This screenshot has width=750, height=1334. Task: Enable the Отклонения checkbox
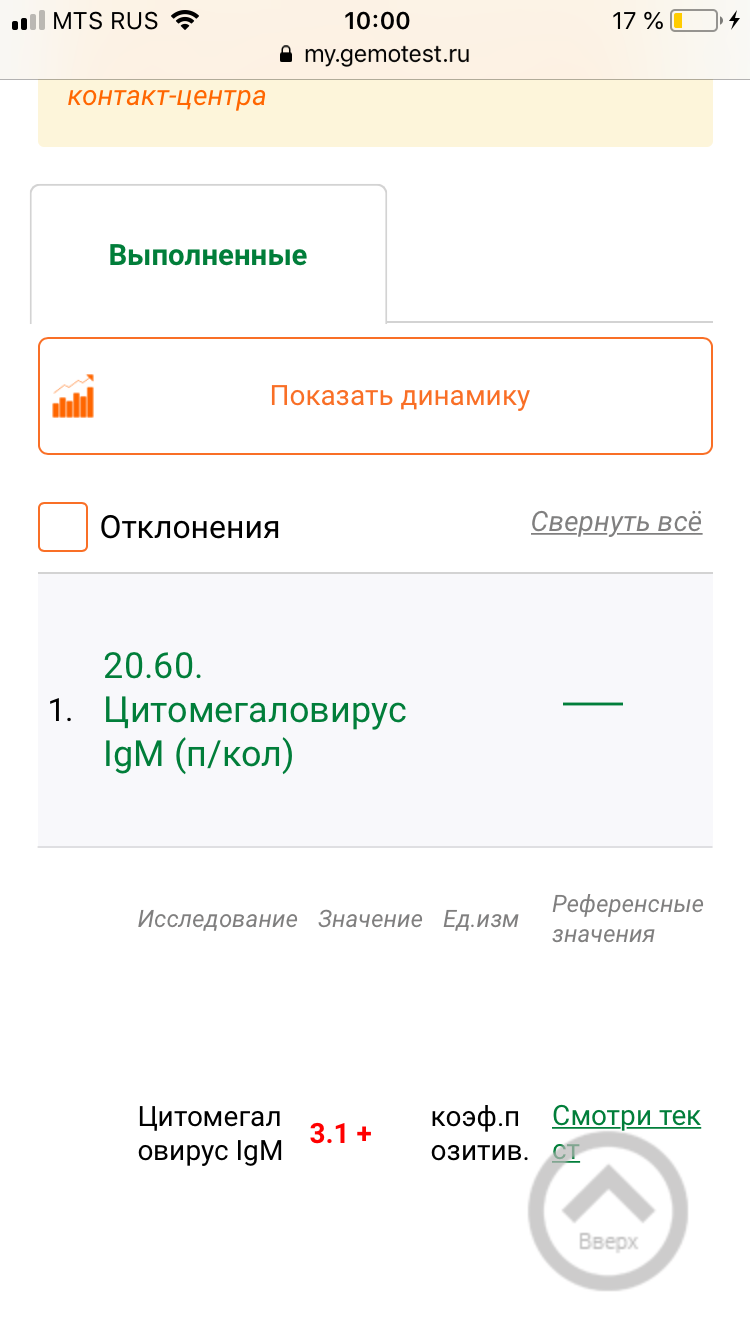tap(63, 526)
